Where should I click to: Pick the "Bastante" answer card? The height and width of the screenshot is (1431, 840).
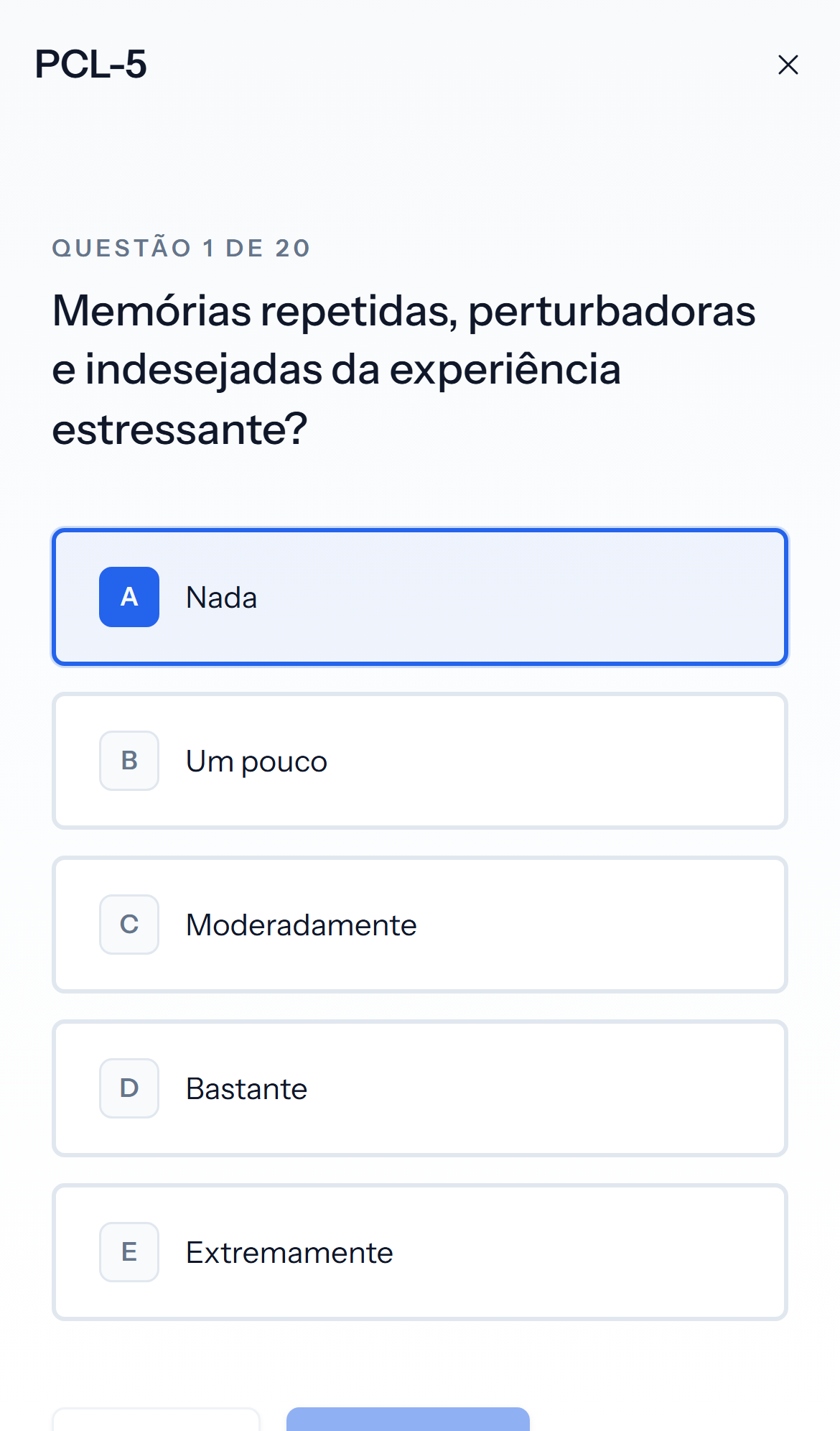coord(420,1088)
